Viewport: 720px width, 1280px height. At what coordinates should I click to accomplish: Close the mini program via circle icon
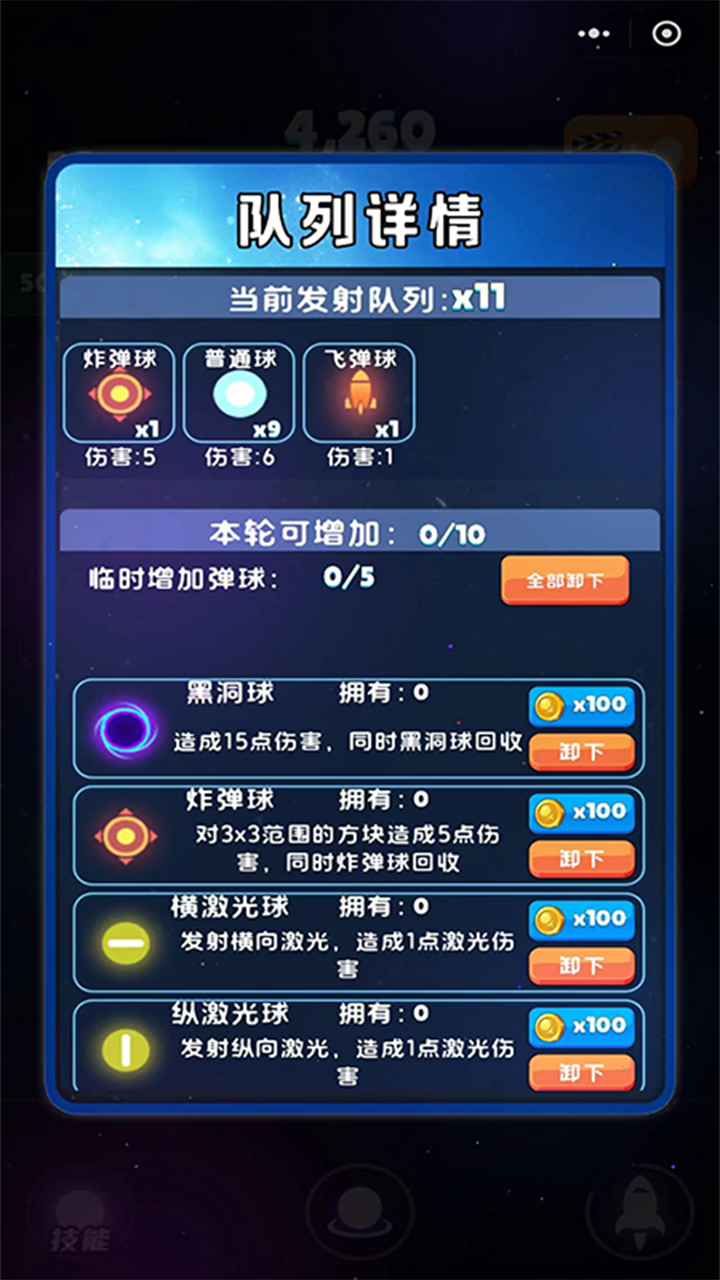tap(666, 34)
